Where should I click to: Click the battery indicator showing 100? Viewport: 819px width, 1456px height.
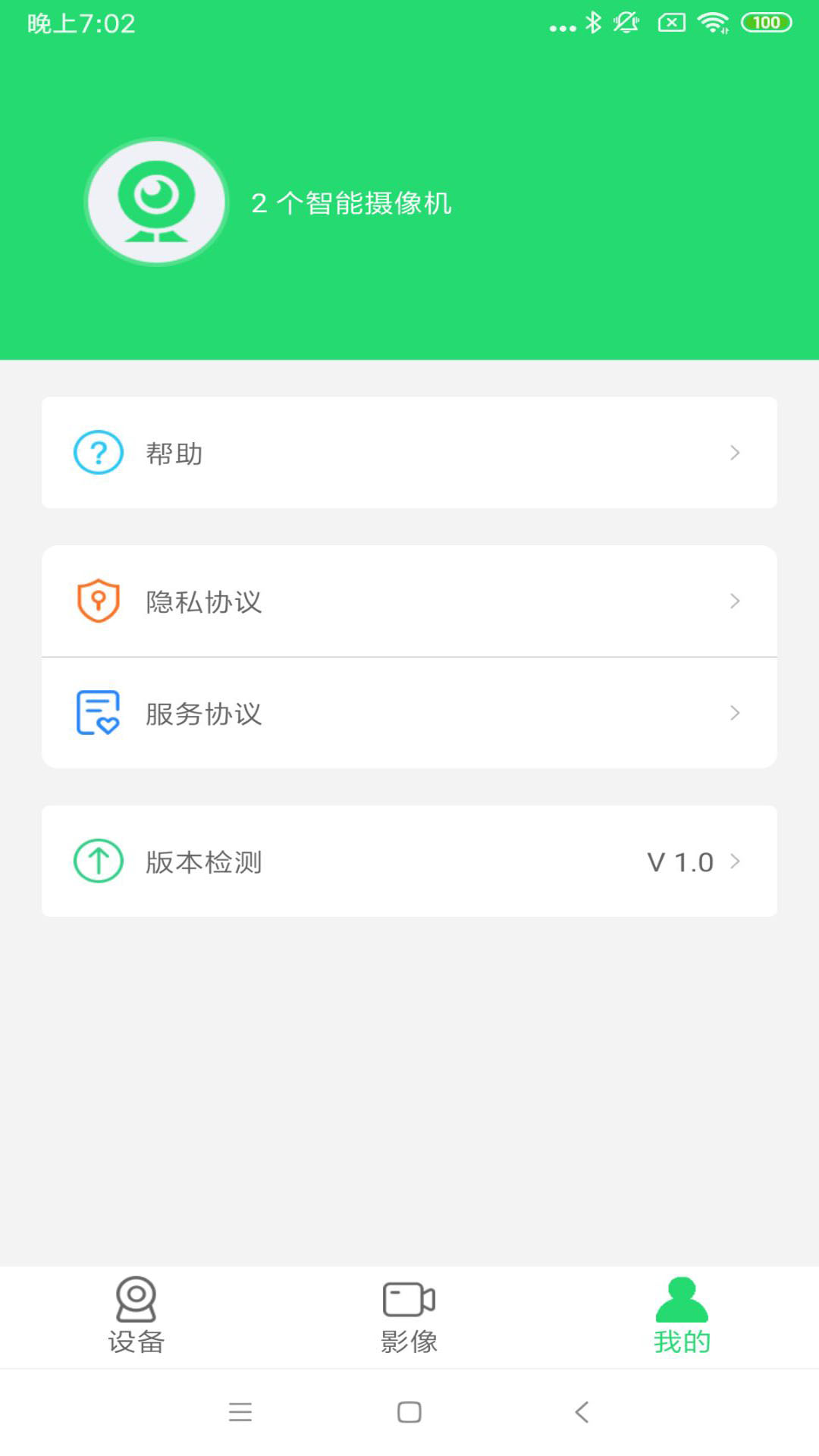click(765, 22)
